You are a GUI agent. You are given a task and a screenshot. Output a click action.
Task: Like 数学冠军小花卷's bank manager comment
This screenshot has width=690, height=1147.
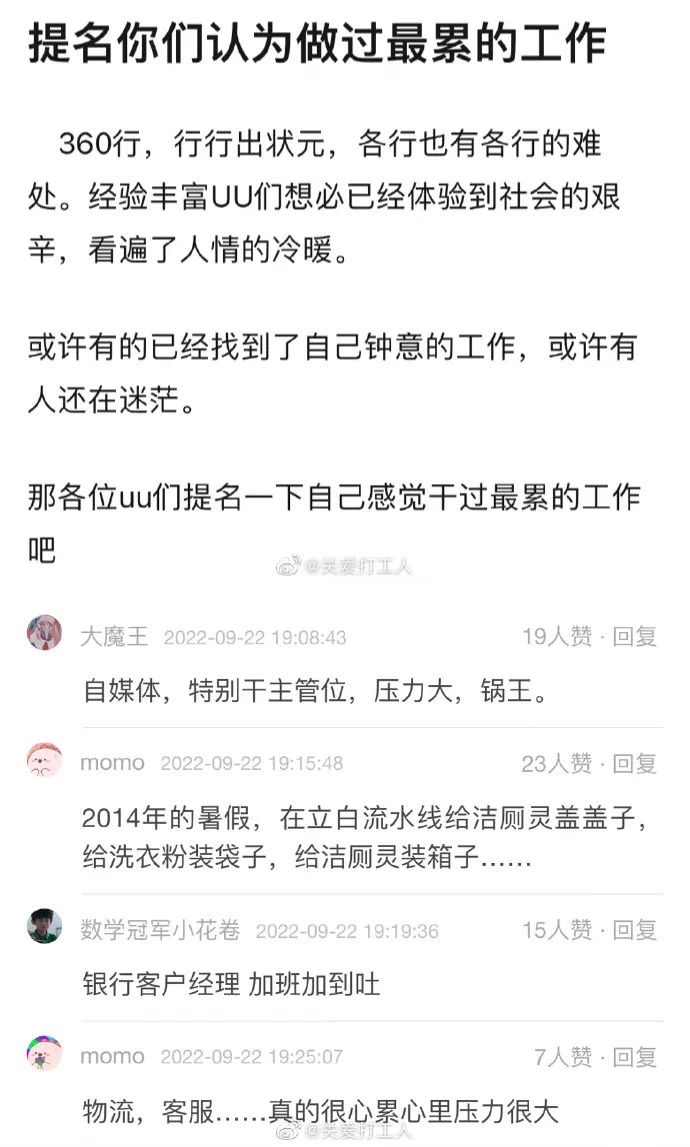coord(556,930)
